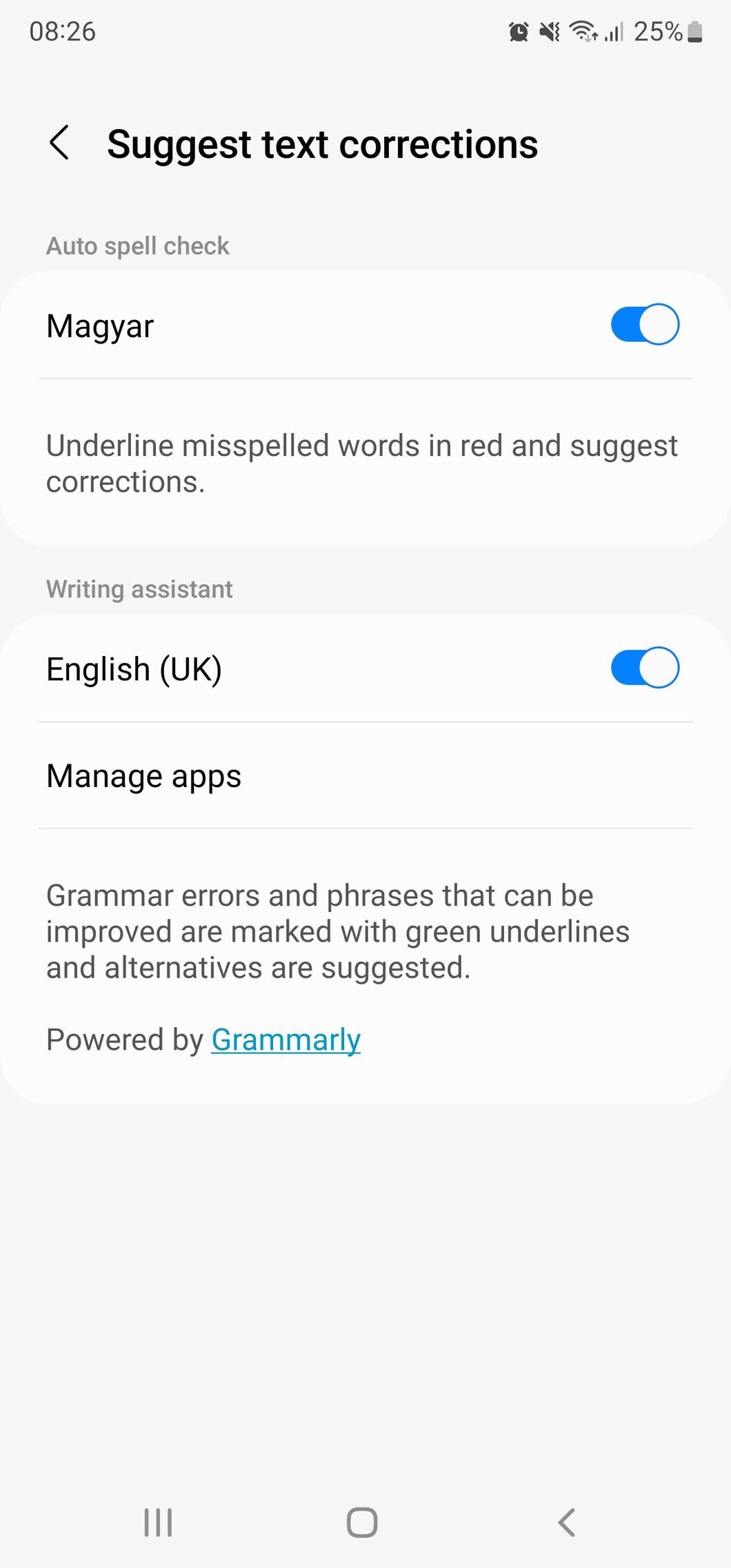Open recent apps from navigation bar
This screenshot has width=731, height=1568.
[x=158, y=1522]
